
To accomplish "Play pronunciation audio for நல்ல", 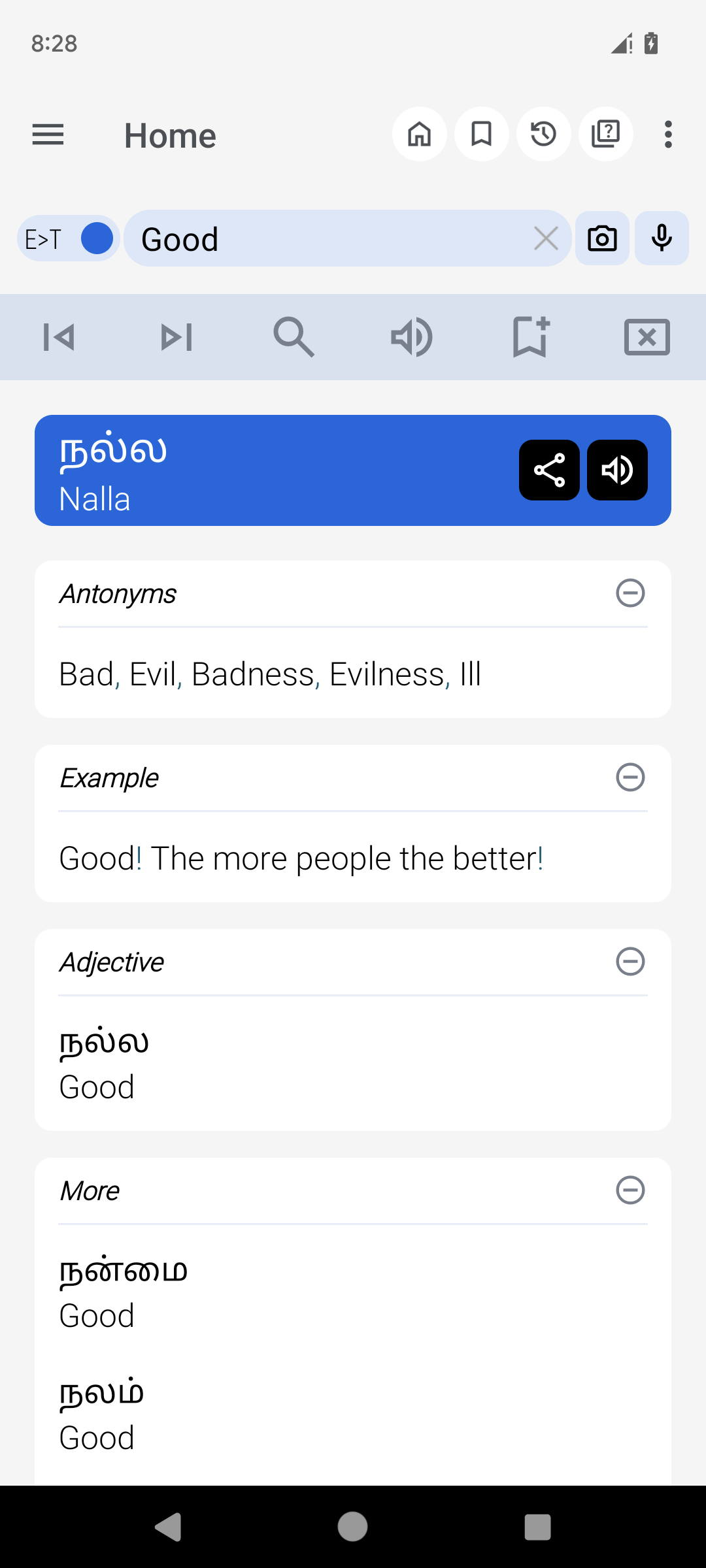I will [616, 470].
